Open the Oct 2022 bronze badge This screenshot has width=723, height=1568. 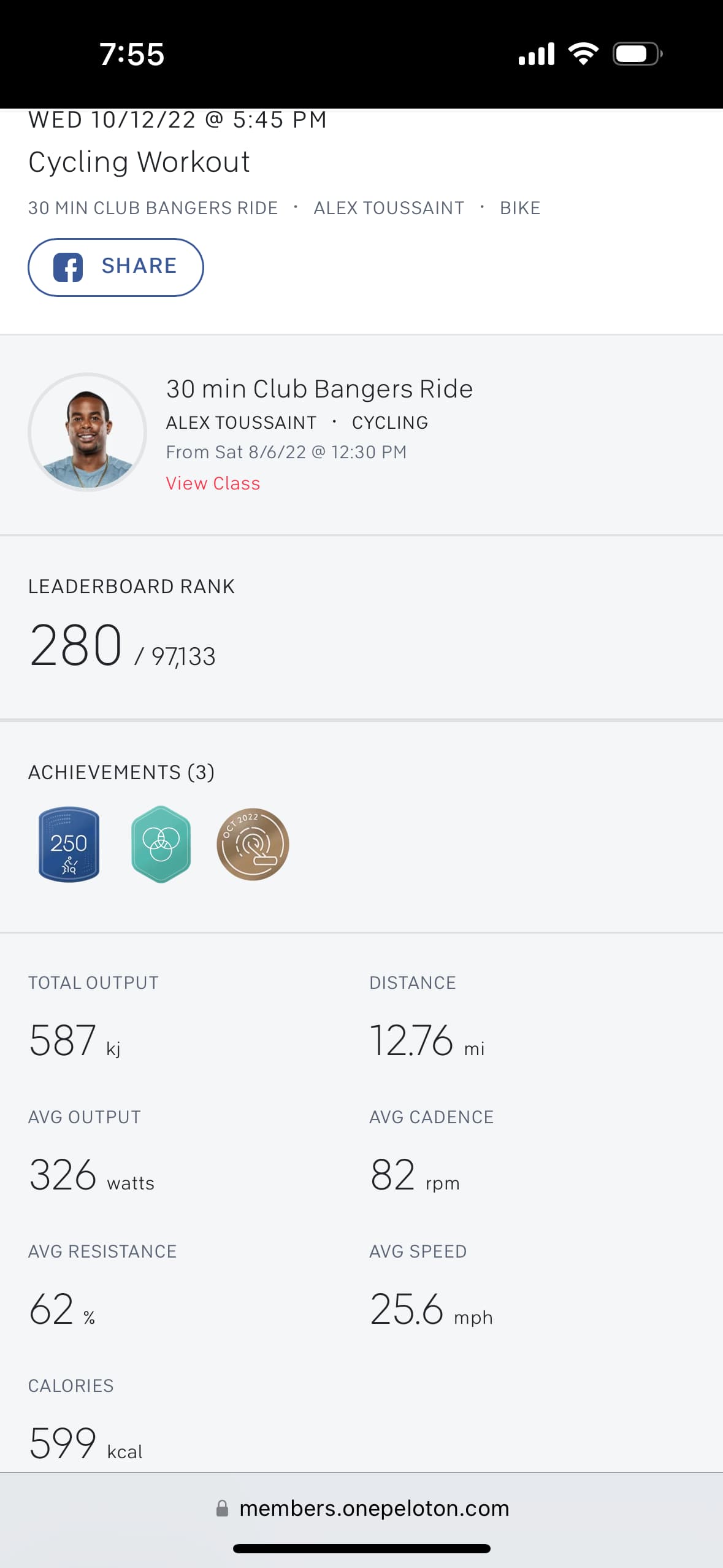(253, 844)
